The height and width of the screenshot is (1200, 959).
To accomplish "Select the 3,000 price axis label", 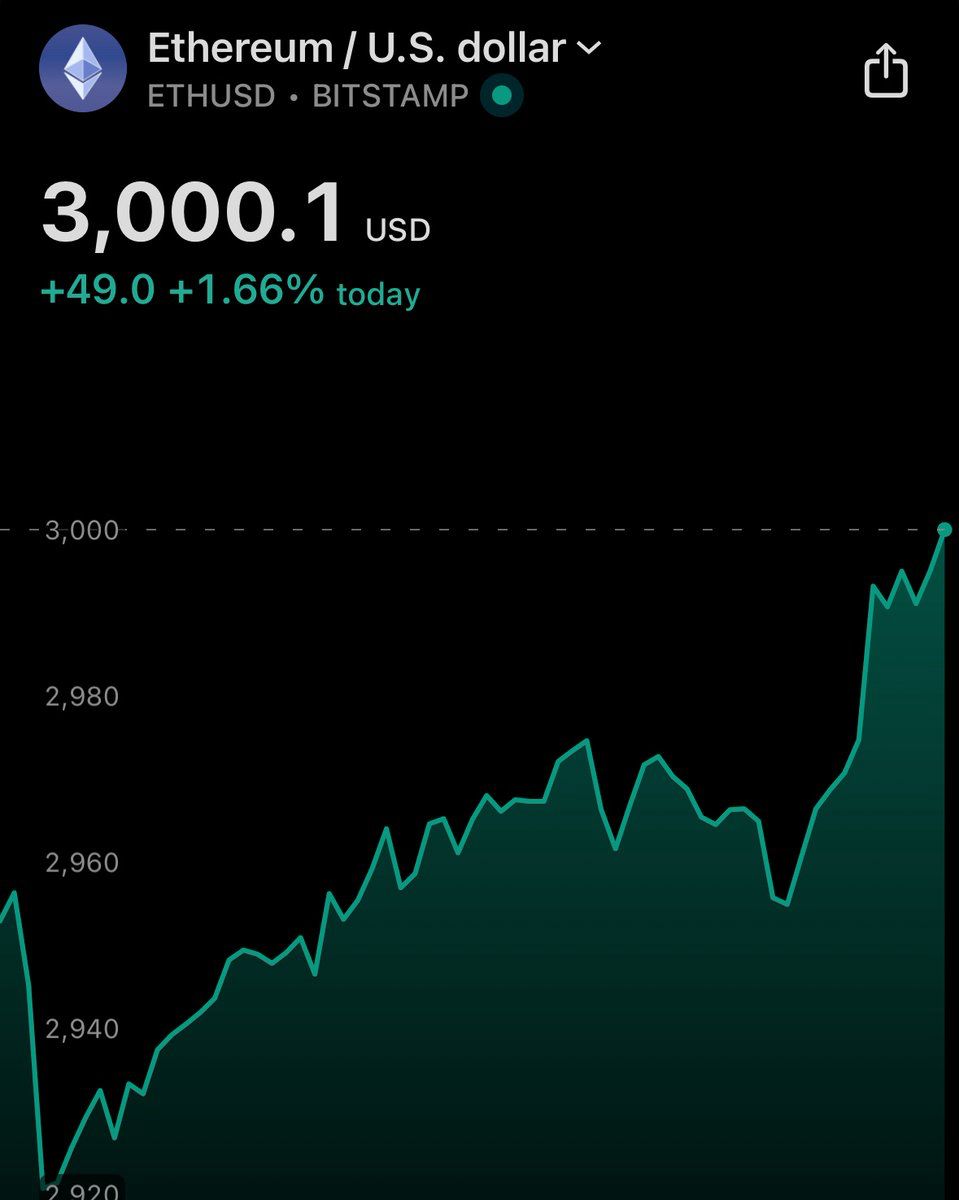I will (x=82, y=529).
